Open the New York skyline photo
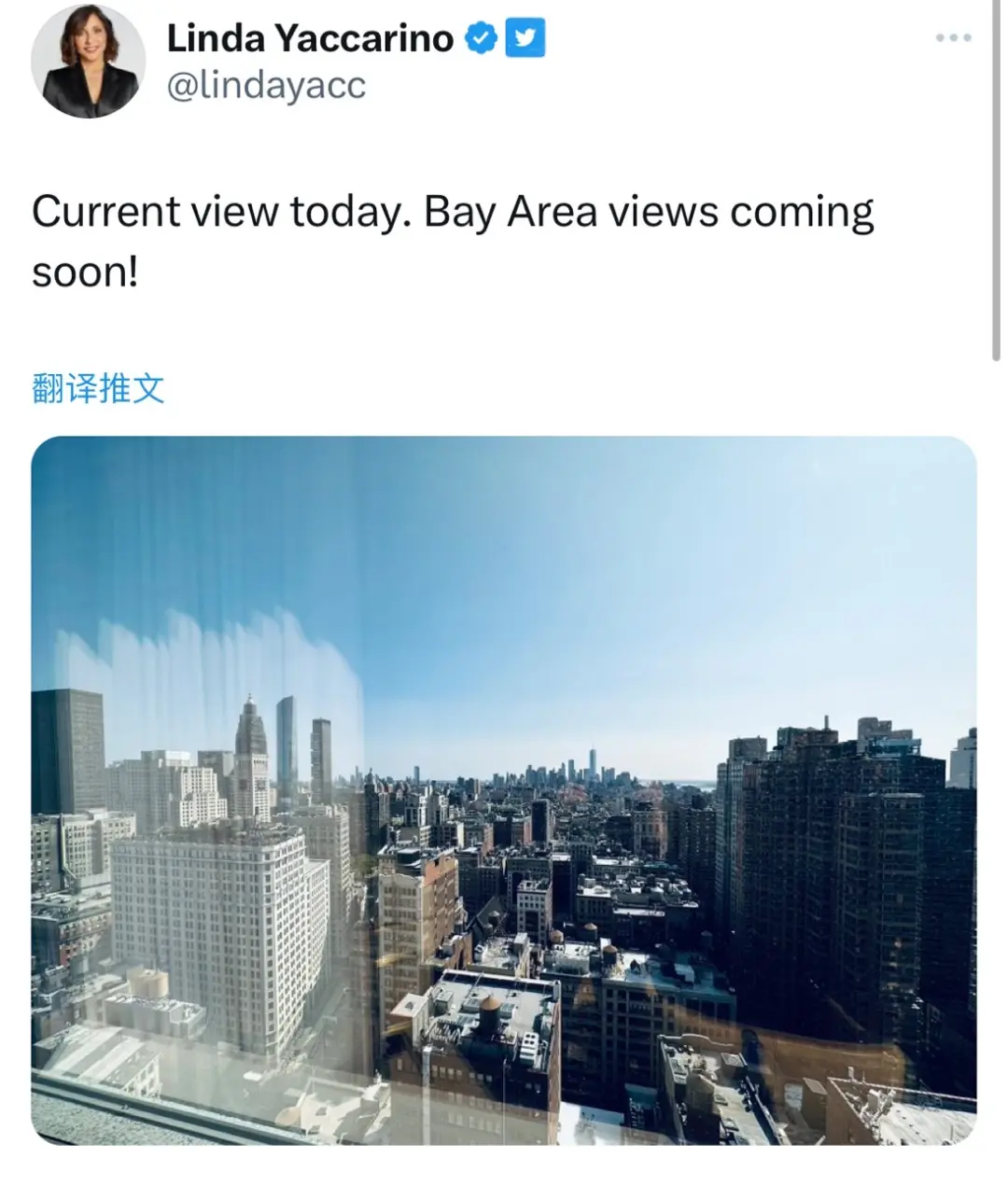Viewport: 1008px width, 1185px height. [504, 789]
